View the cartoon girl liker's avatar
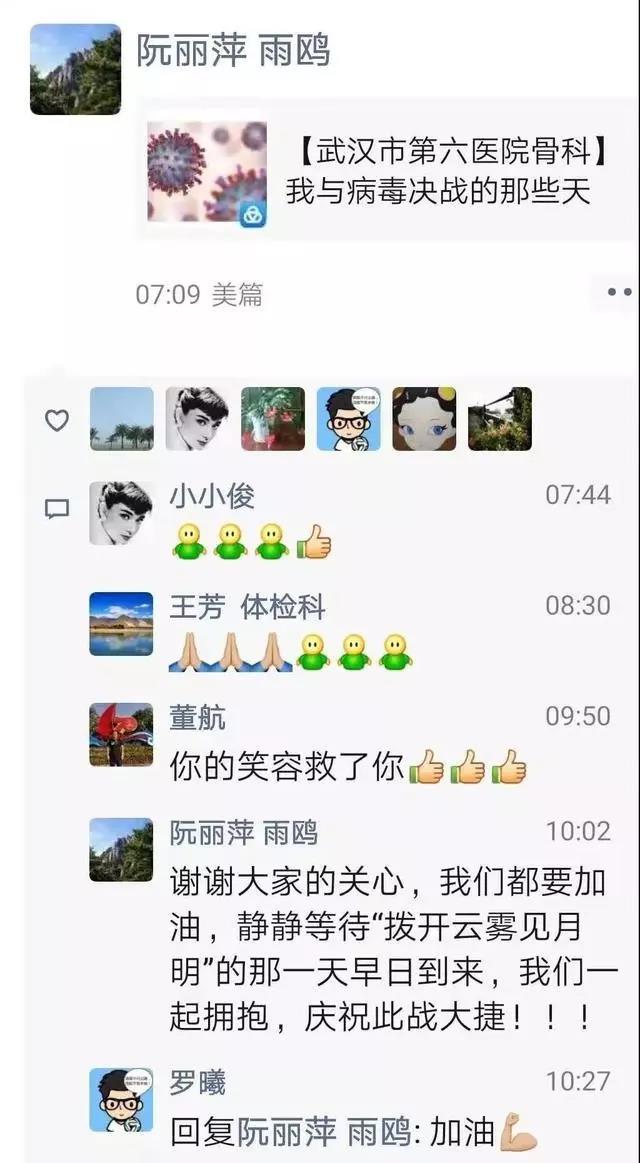Image resolution: width=640 pixels, height=1163 pixels. [424, 419]
